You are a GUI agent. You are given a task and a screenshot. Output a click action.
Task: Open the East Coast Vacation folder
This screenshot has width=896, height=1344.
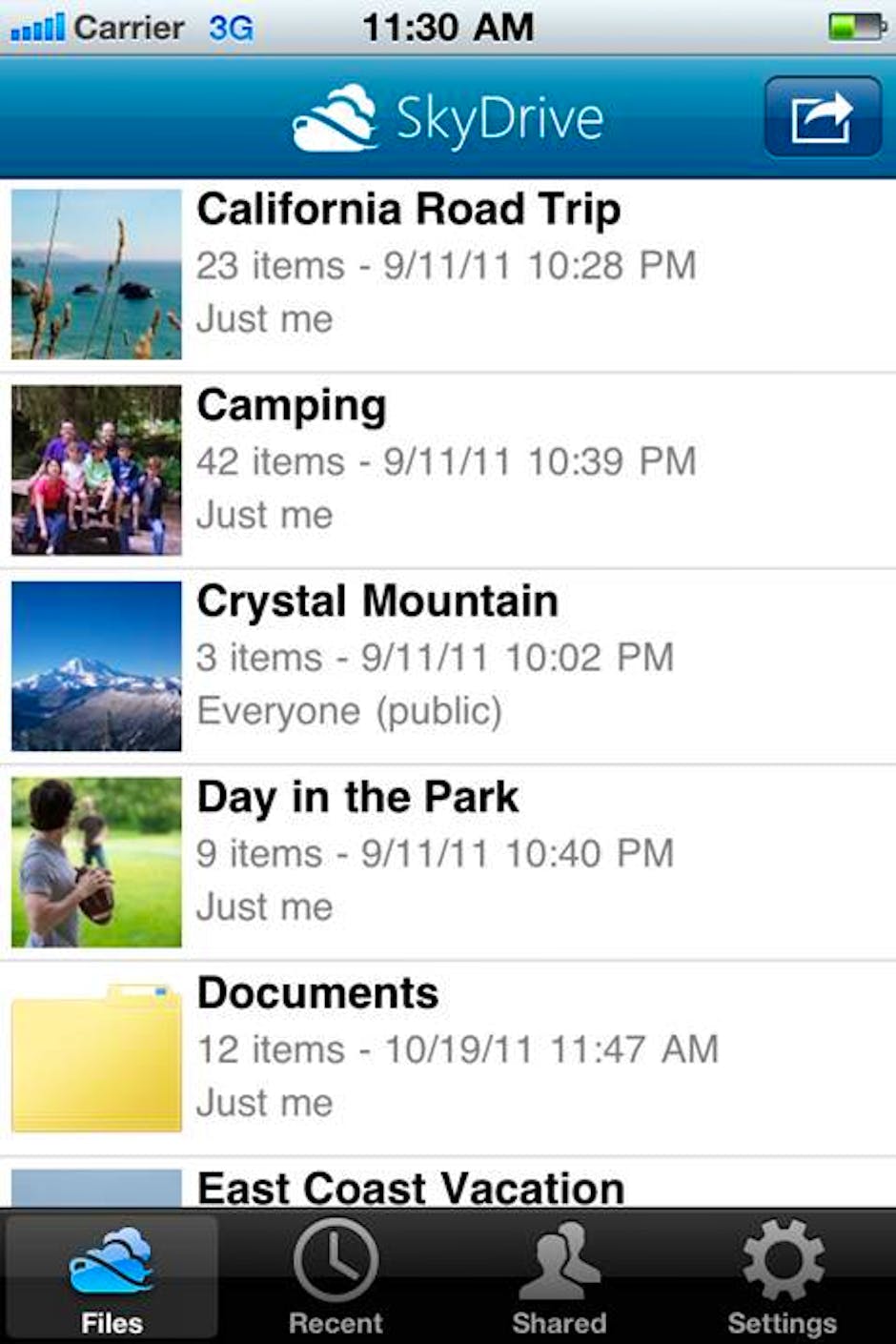pos(410,1188)
